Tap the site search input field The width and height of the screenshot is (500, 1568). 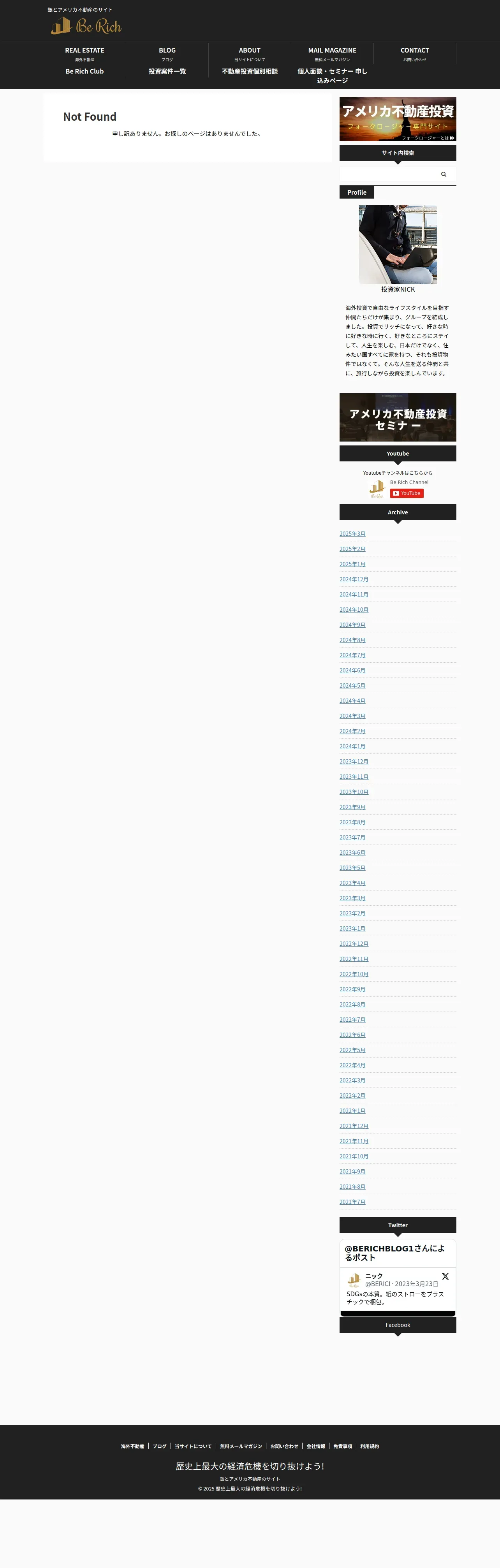click(x=388, y=175)
